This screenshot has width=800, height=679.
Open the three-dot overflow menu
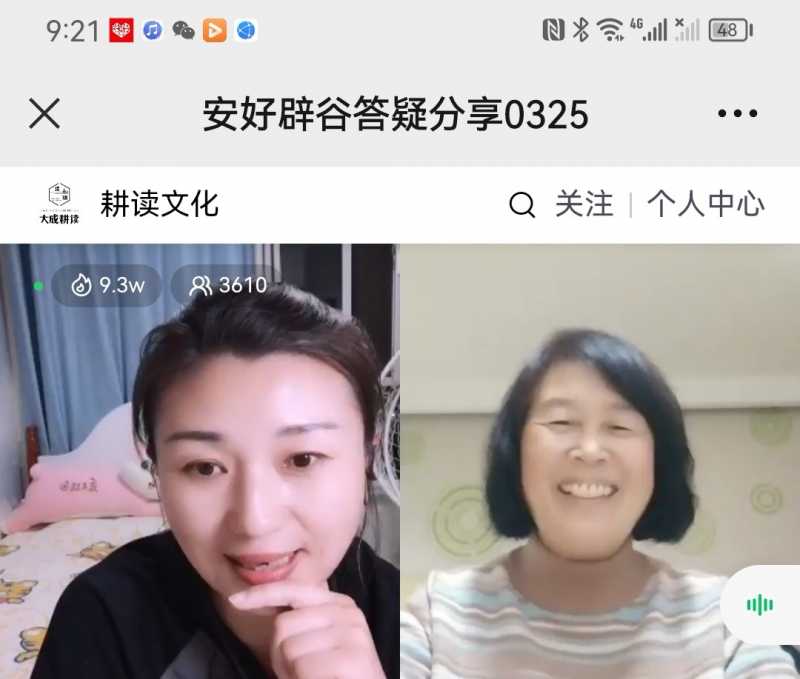pos(737,114)
